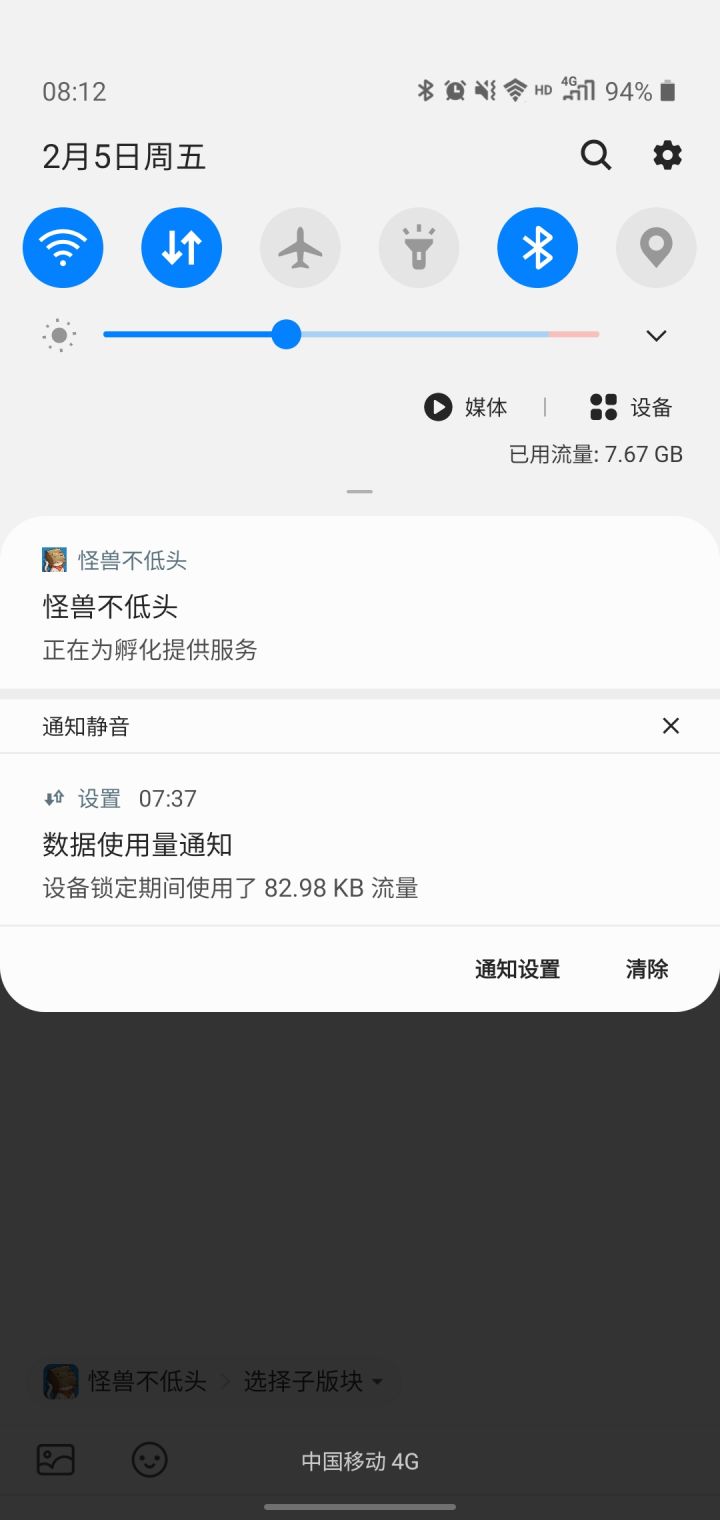Toggle the Wi-Fi quick settings tile

(x=62, y=247)
